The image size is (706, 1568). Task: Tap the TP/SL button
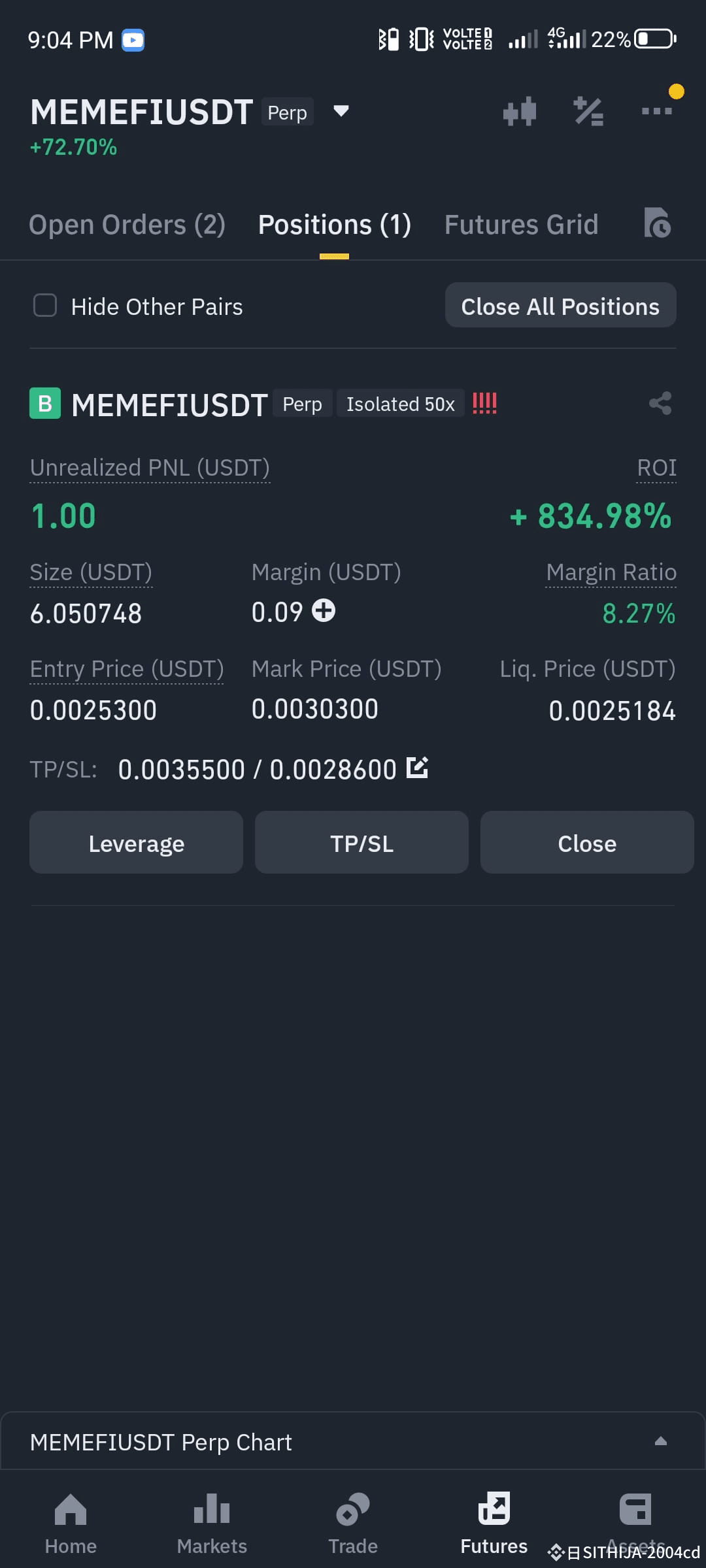click(361, 843)
